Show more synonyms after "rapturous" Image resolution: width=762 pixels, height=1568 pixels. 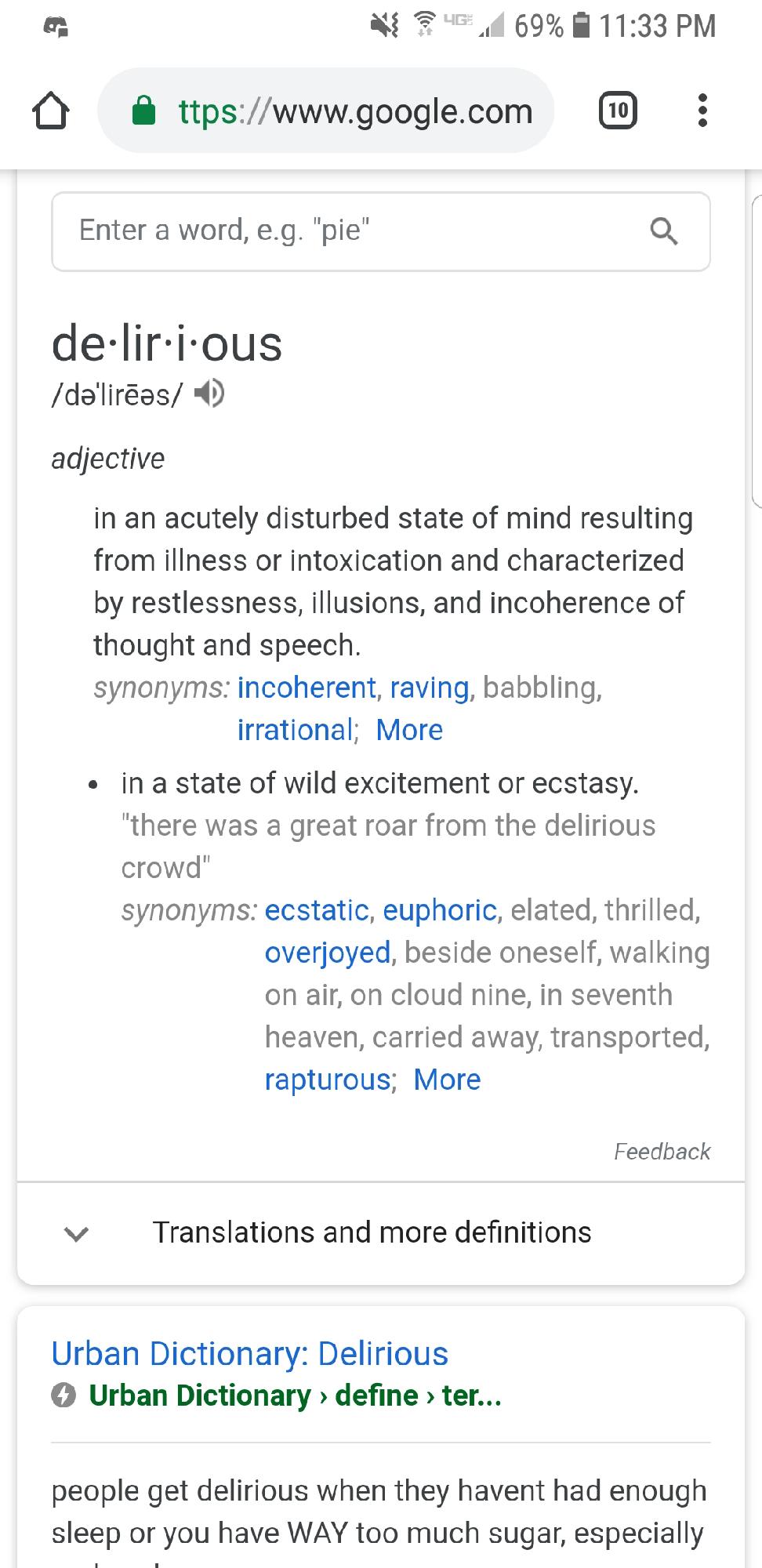tap(447, 1080)
